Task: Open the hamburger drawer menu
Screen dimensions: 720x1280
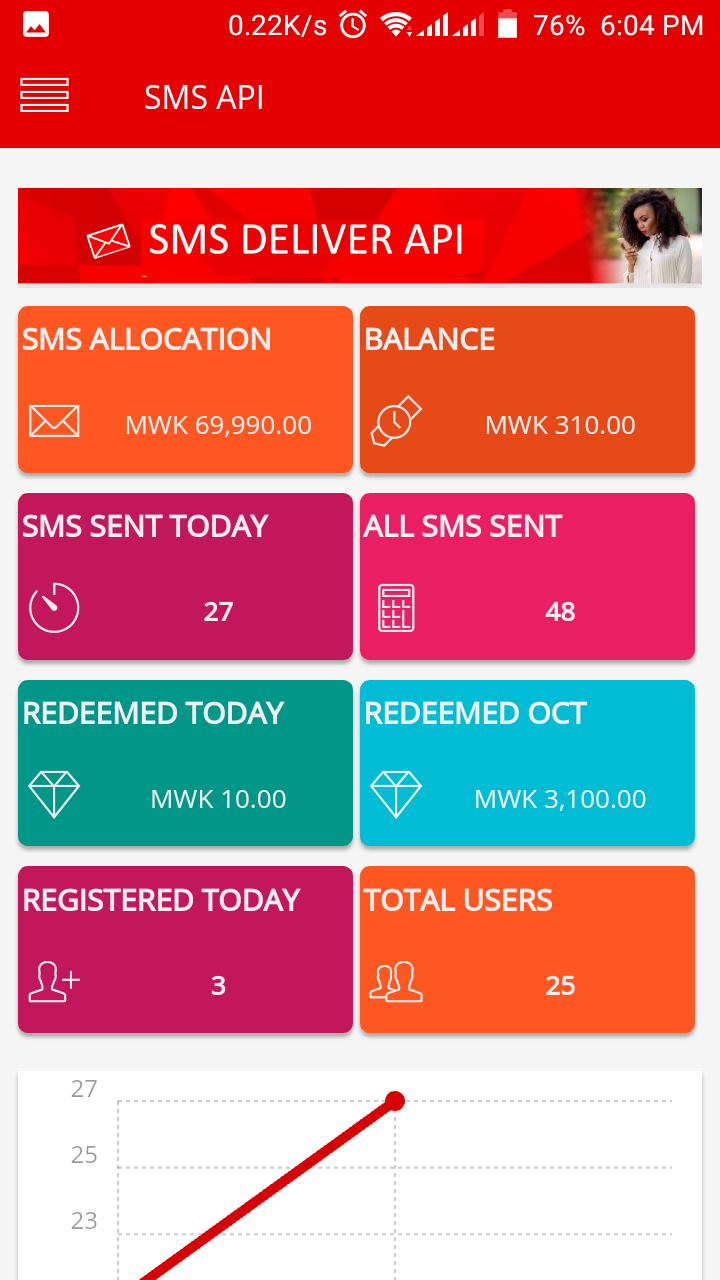Action: click(44, 96)
